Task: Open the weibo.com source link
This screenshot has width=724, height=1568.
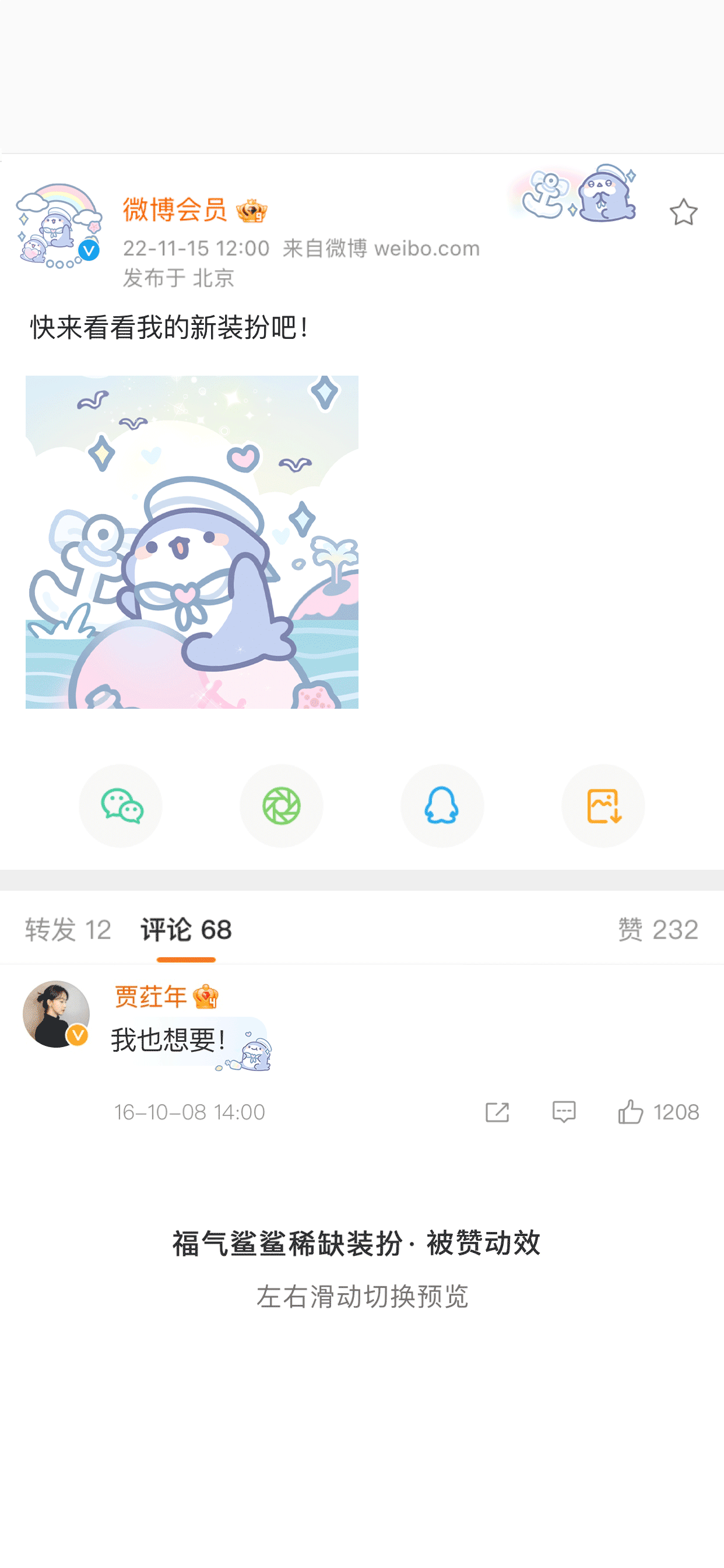Action: point(427,248)
